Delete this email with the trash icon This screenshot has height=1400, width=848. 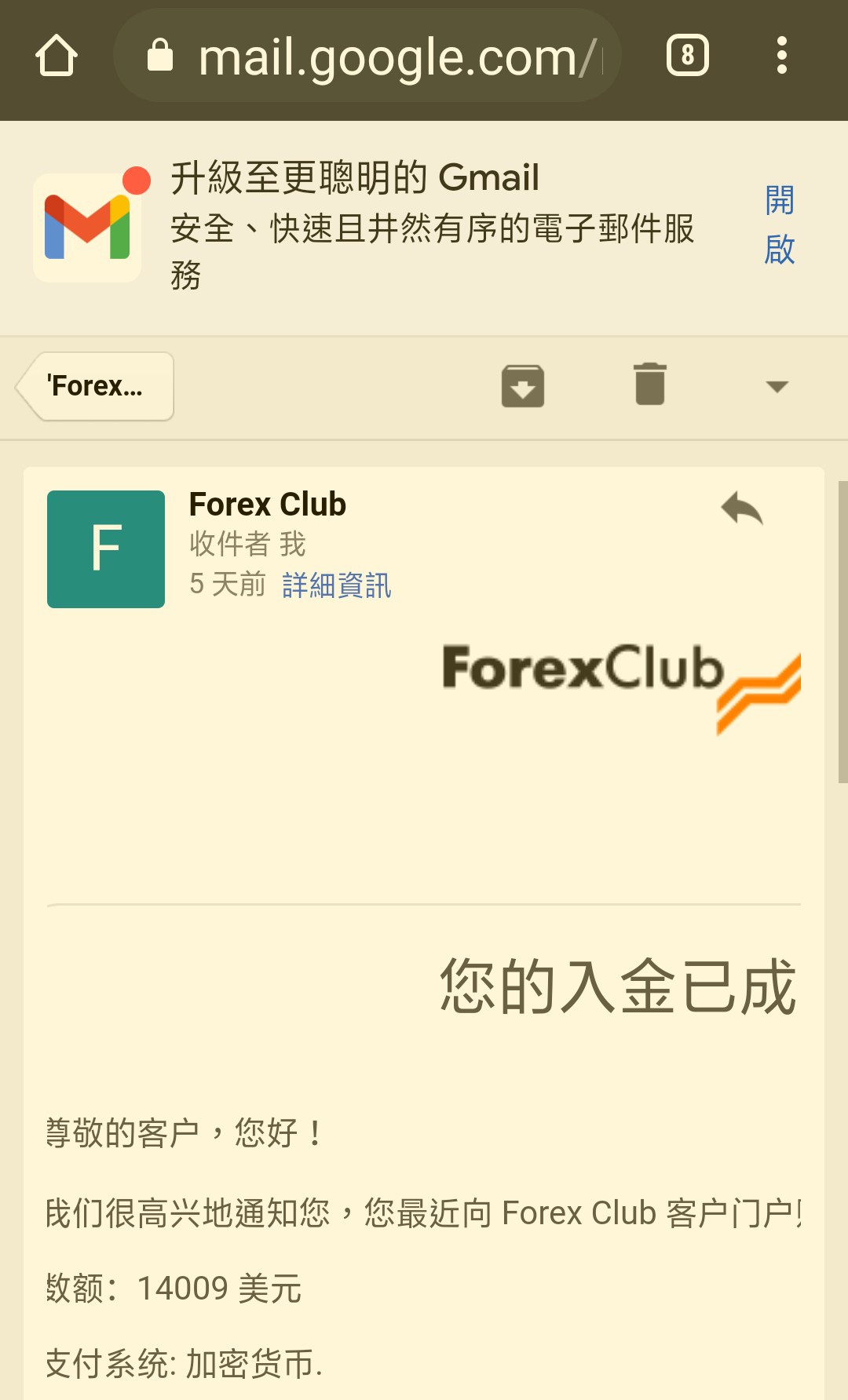pos(649,385)
